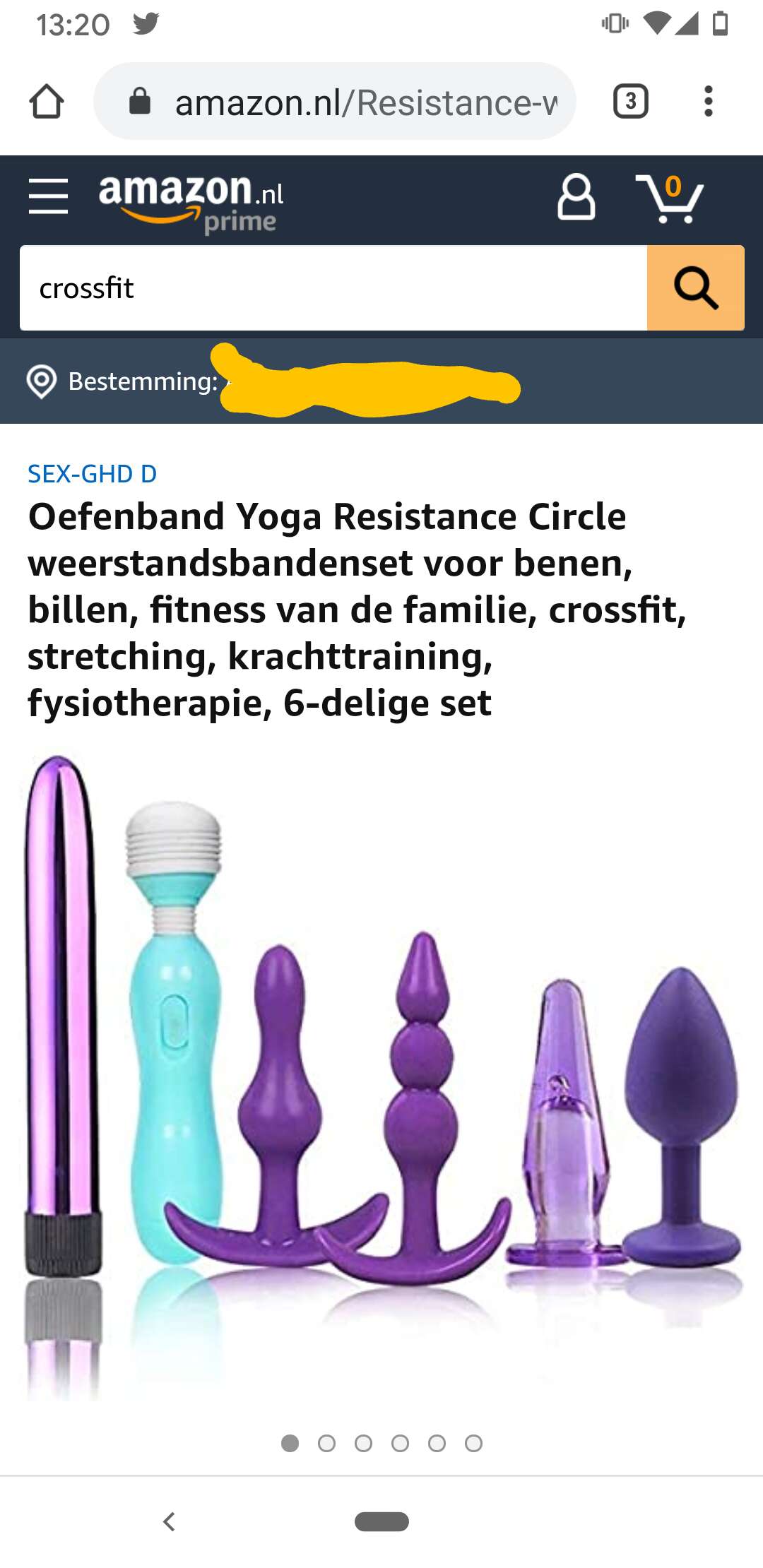
Task: Open the browser home page
Action: coord(47,102)
